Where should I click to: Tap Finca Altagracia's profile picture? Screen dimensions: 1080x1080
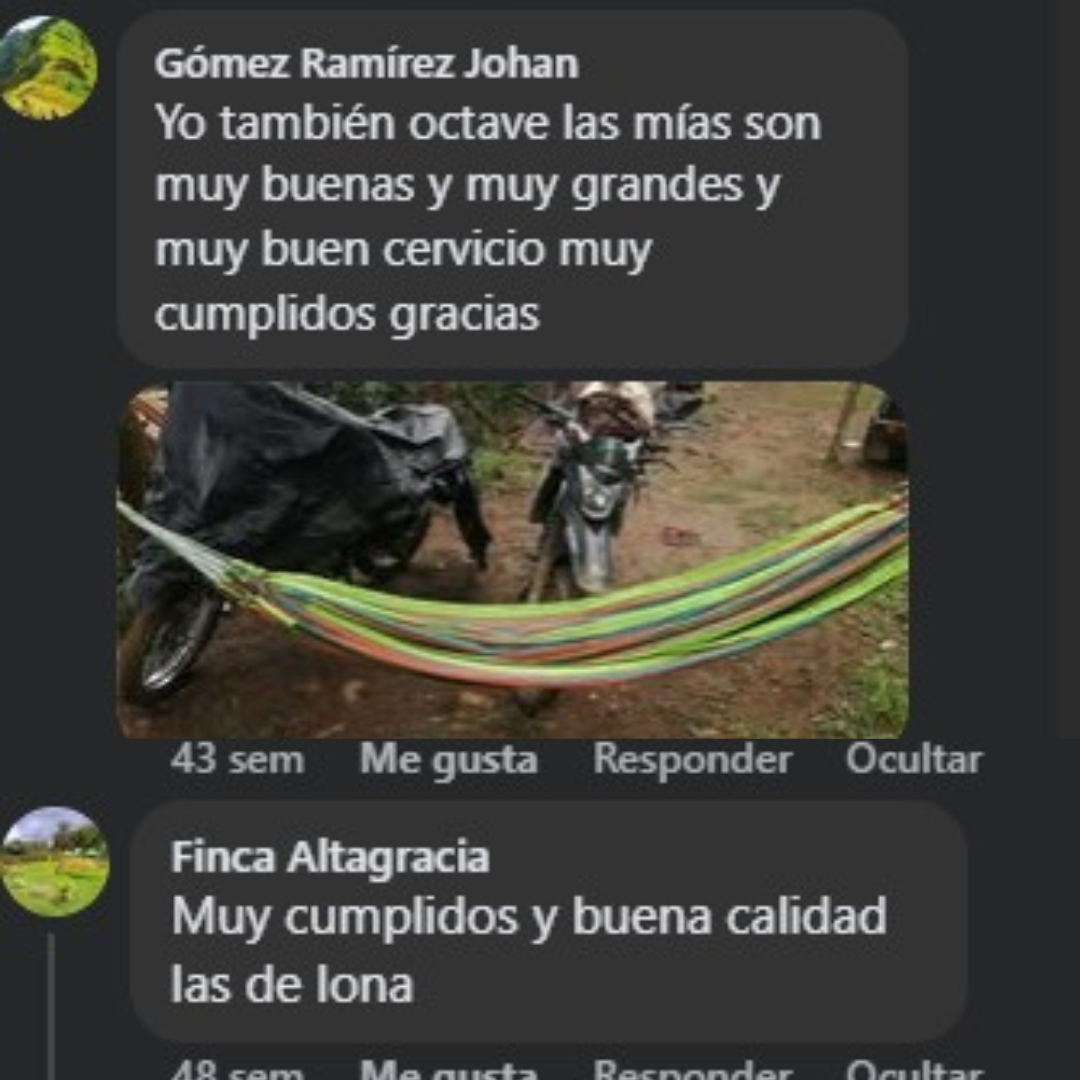55,862
